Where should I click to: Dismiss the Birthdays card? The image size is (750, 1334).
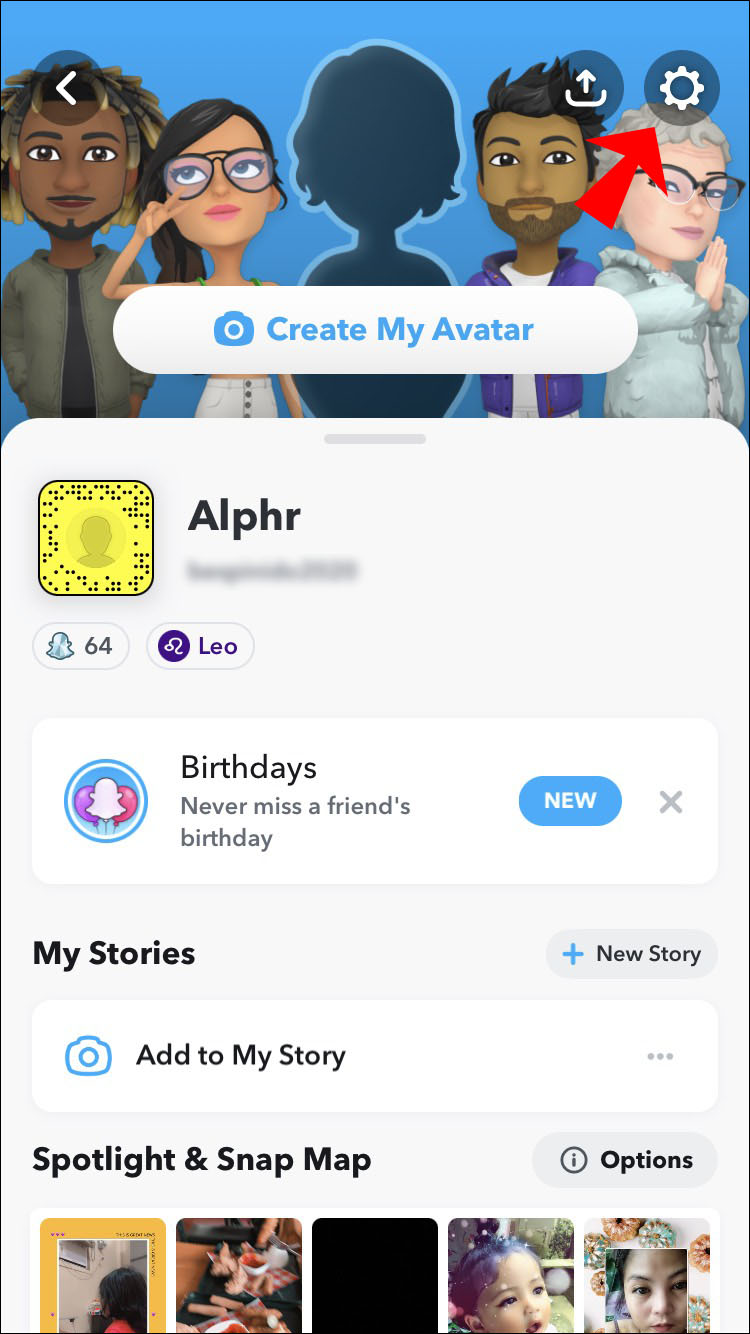click(x=671, y=801)
